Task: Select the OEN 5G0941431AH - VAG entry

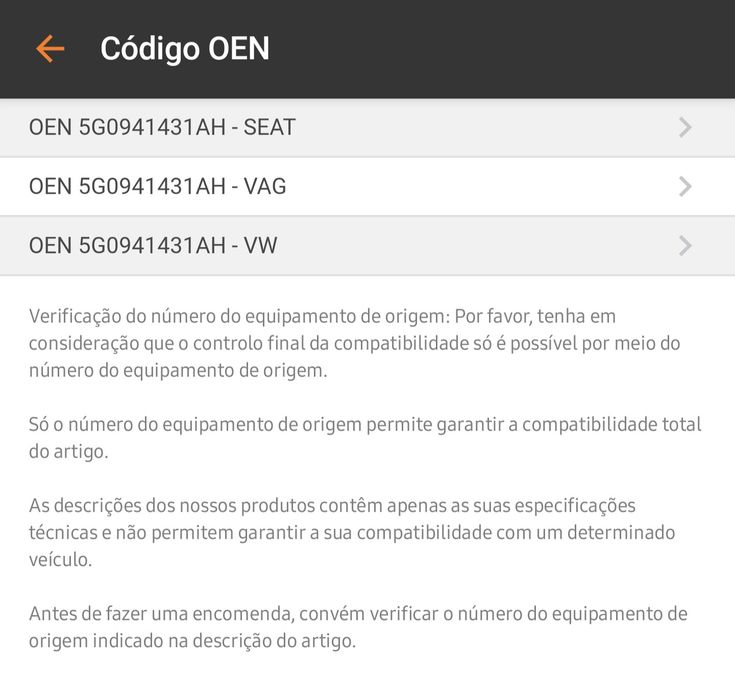Action: [x=366, y=187]
